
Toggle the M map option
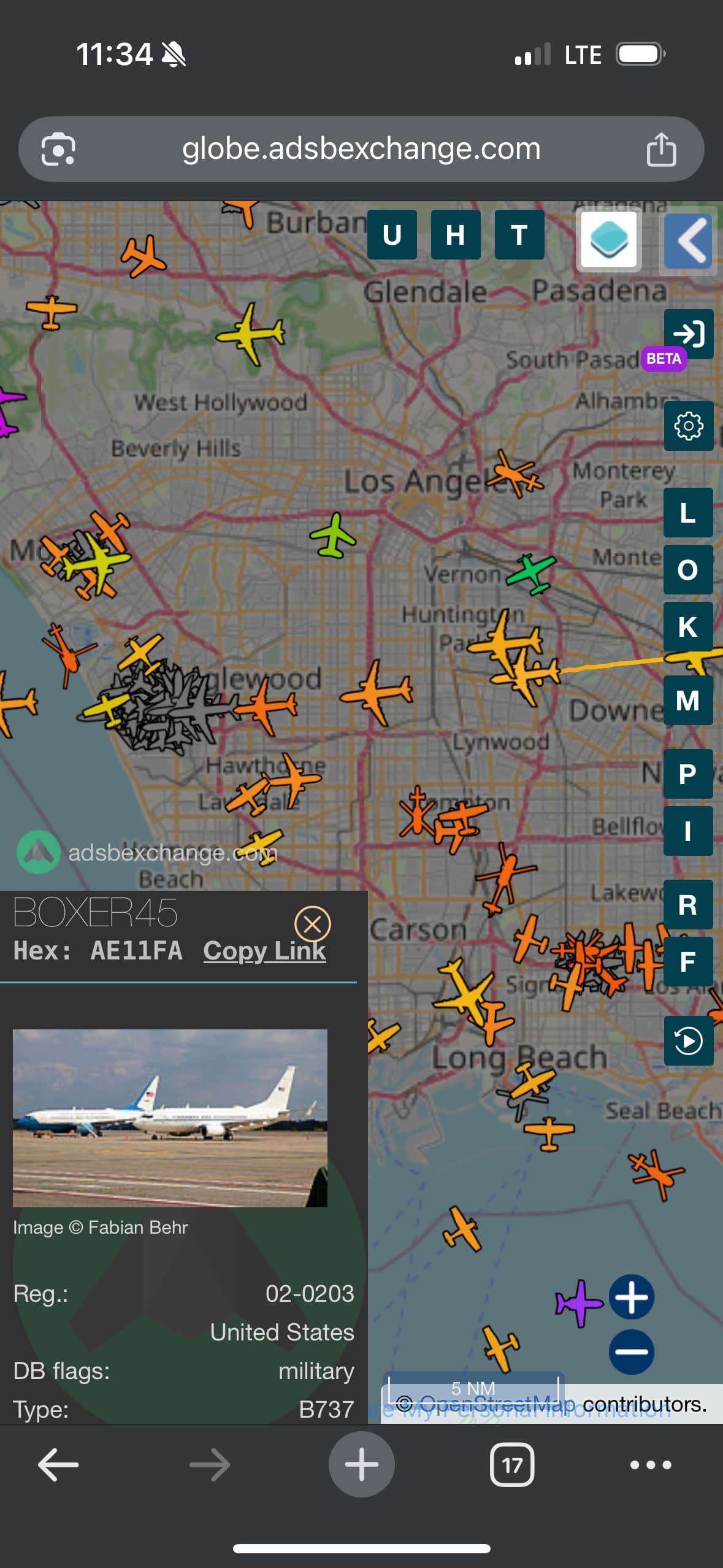(x=687, y=701)
